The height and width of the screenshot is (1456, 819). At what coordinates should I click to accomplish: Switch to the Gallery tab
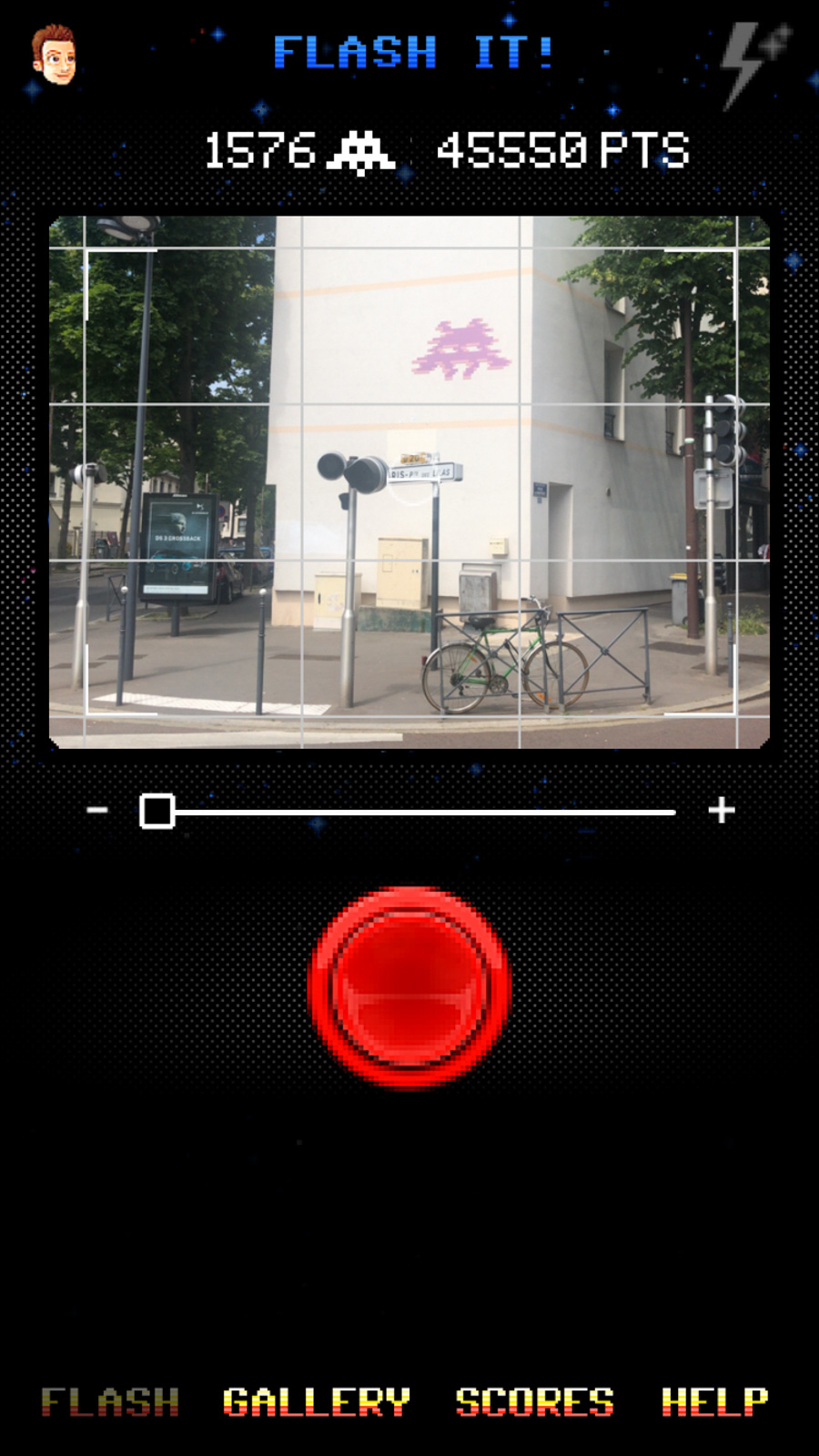tap(317, 1401)
